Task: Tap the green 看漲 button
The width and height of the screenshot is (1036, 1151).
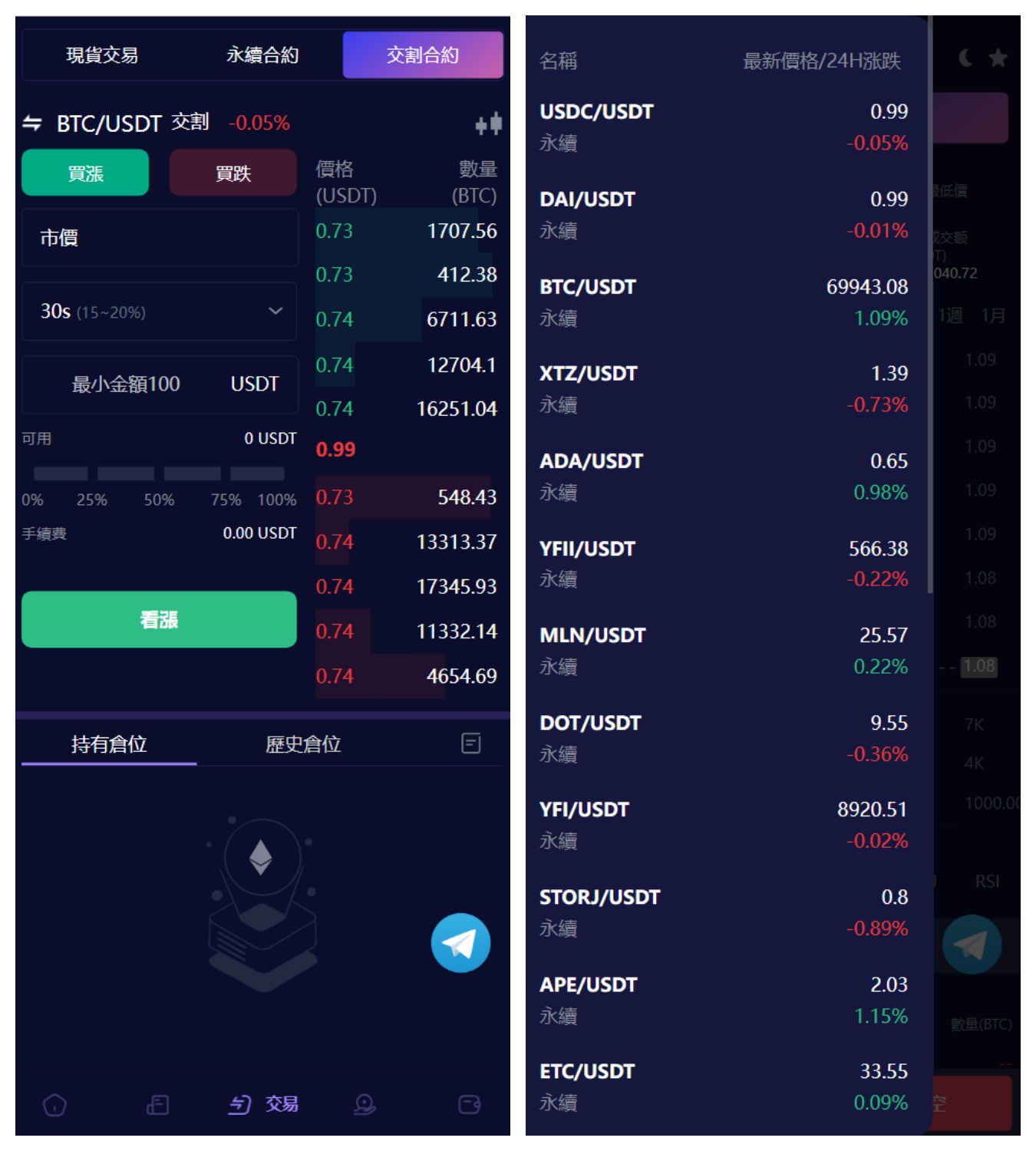Action: (x=159, y=619)
